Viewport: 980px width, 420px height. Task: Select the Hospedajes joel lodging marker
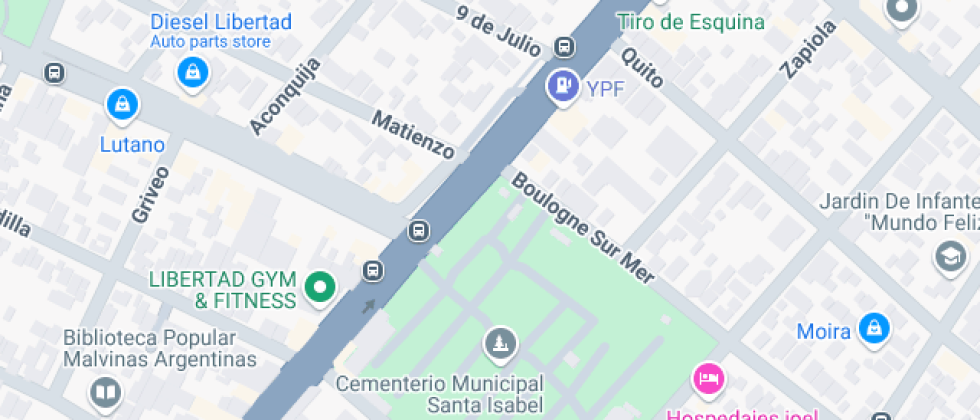tap(709, 379)
